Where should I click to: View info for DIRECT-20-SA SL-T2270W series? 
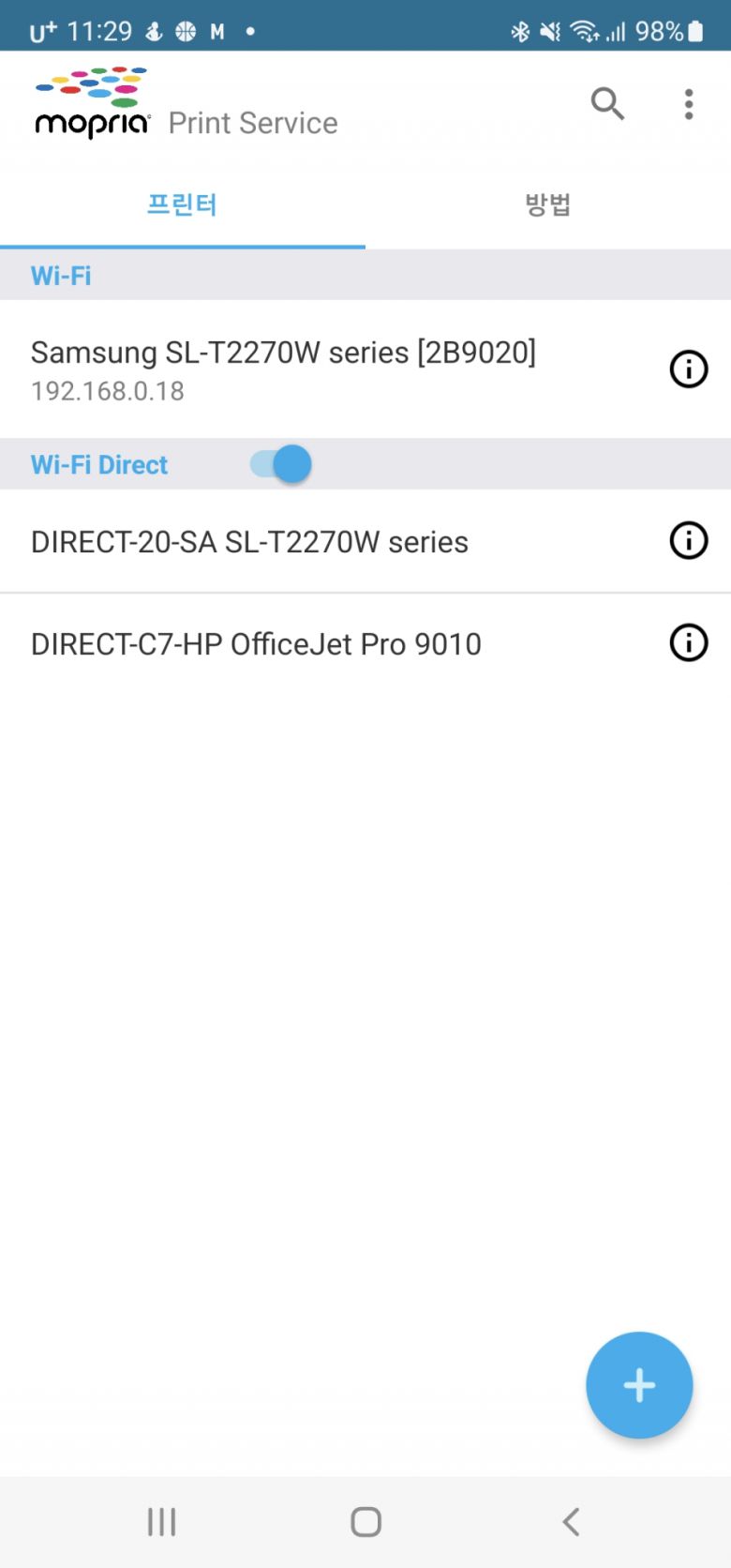689,540
